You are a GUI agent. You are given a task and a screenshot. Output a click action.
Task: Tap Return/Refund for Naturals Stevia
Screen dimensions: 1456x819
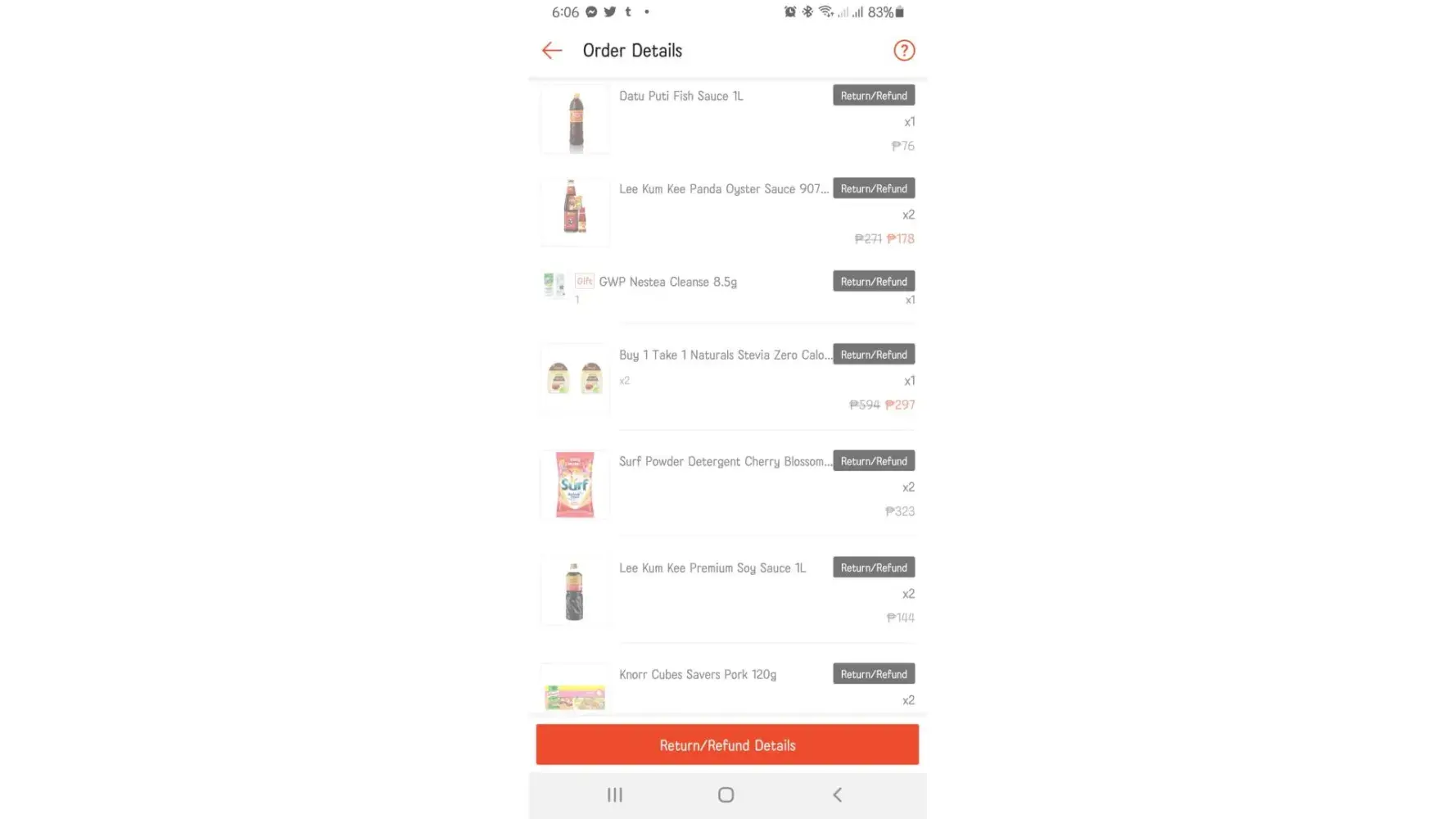[873, 355]
